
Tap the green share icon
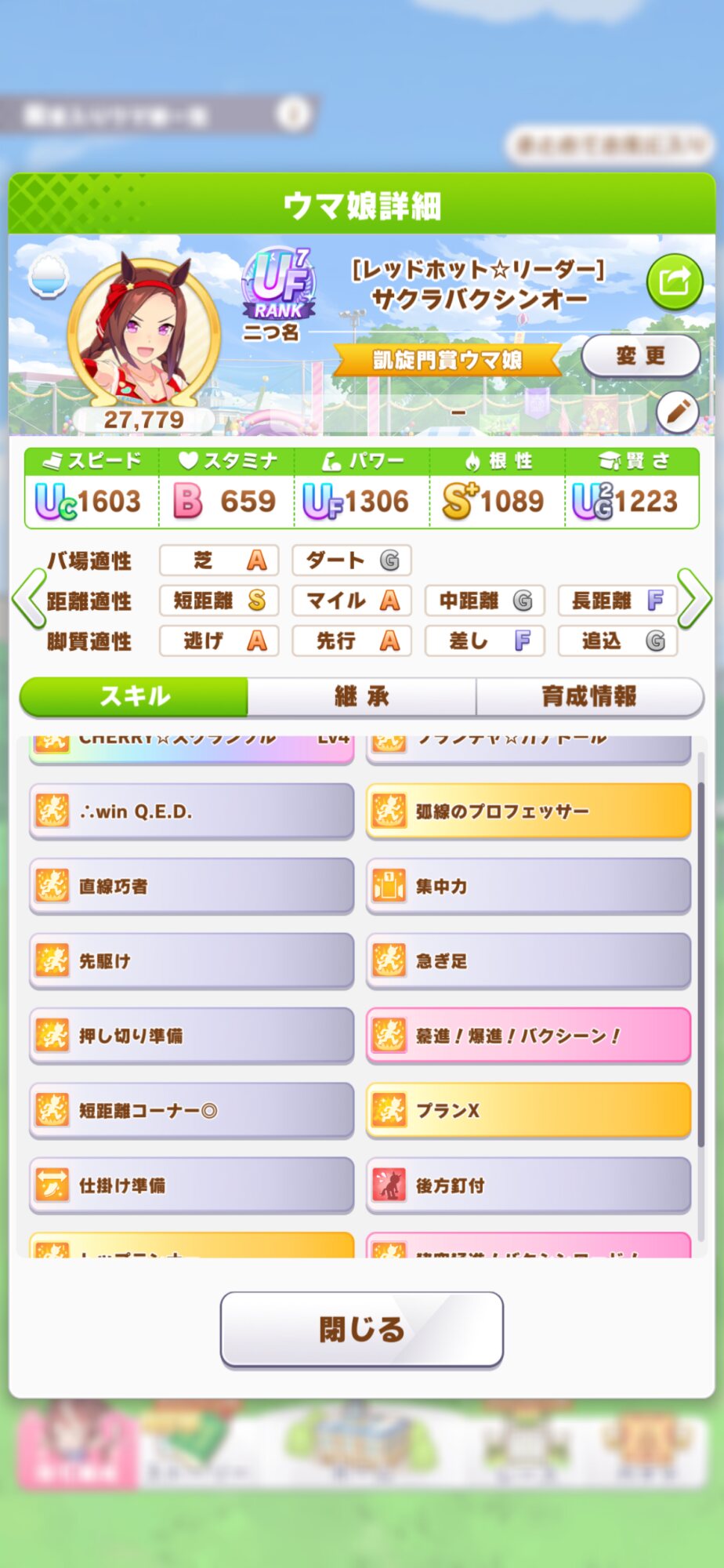[674, 281]
